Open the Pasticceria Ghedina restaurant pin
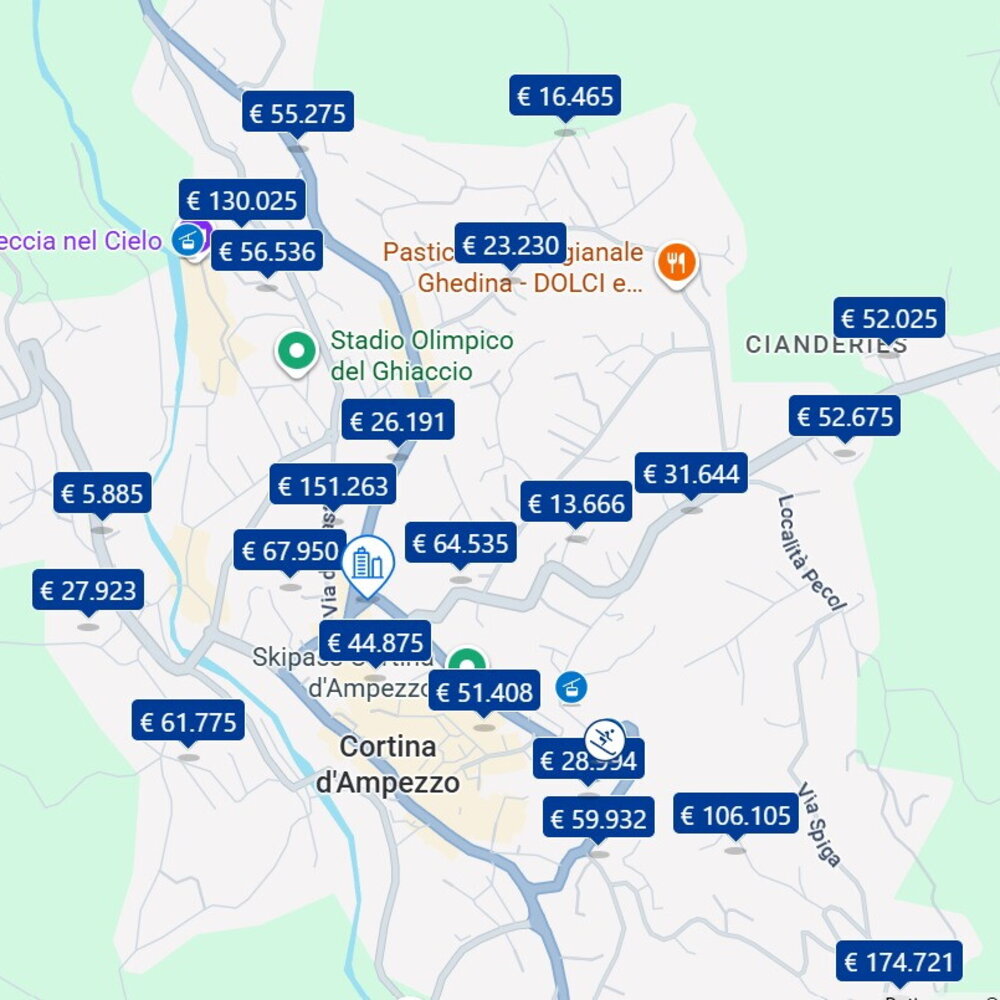 [677, 264]
